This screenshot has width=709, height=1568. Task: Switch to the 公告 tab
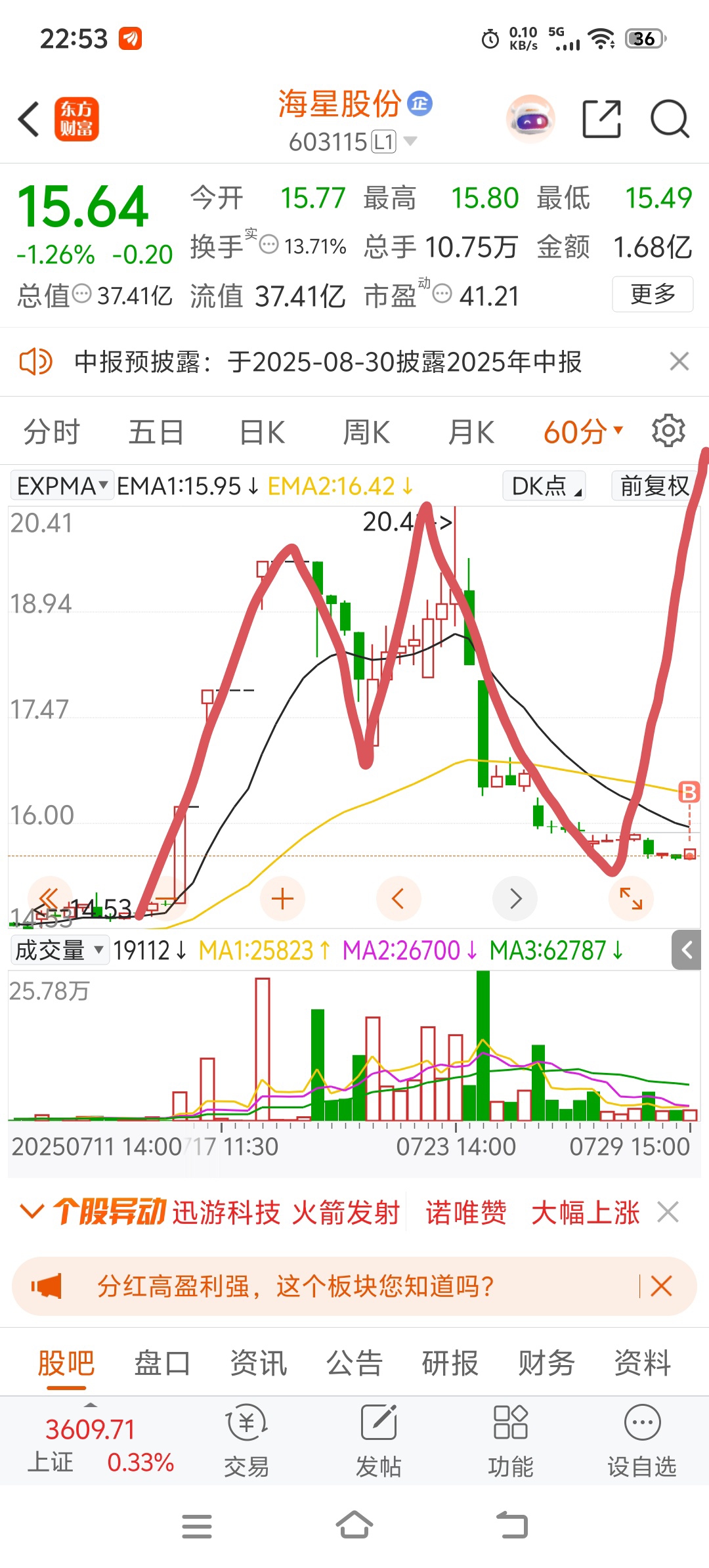tap(354, 1362)
